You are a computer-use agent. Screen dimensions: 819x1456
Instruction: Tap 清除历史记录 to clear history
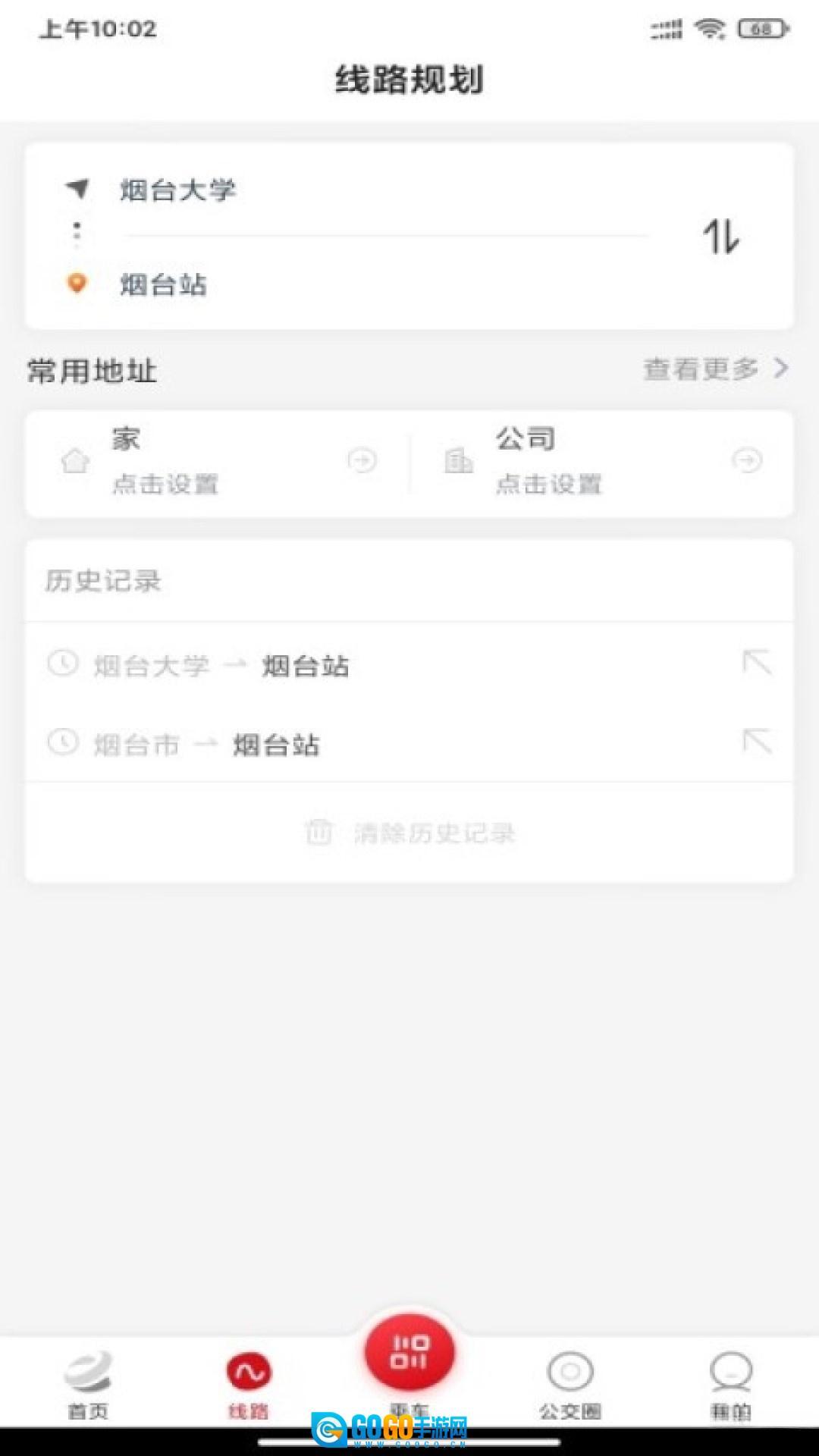click(435, 833)
